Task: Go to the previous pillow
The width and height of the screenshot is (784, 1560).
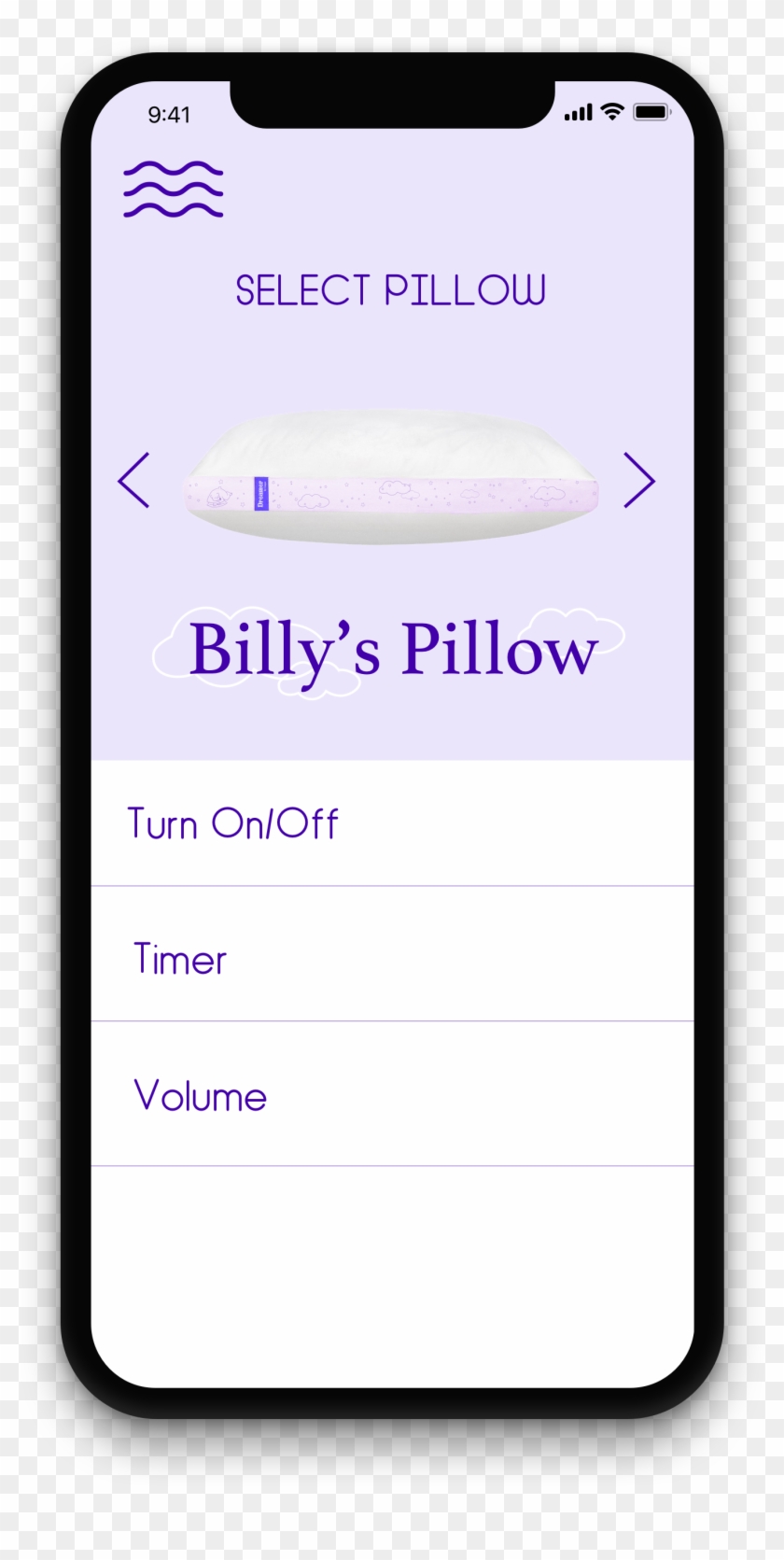Action: (134, 480)
